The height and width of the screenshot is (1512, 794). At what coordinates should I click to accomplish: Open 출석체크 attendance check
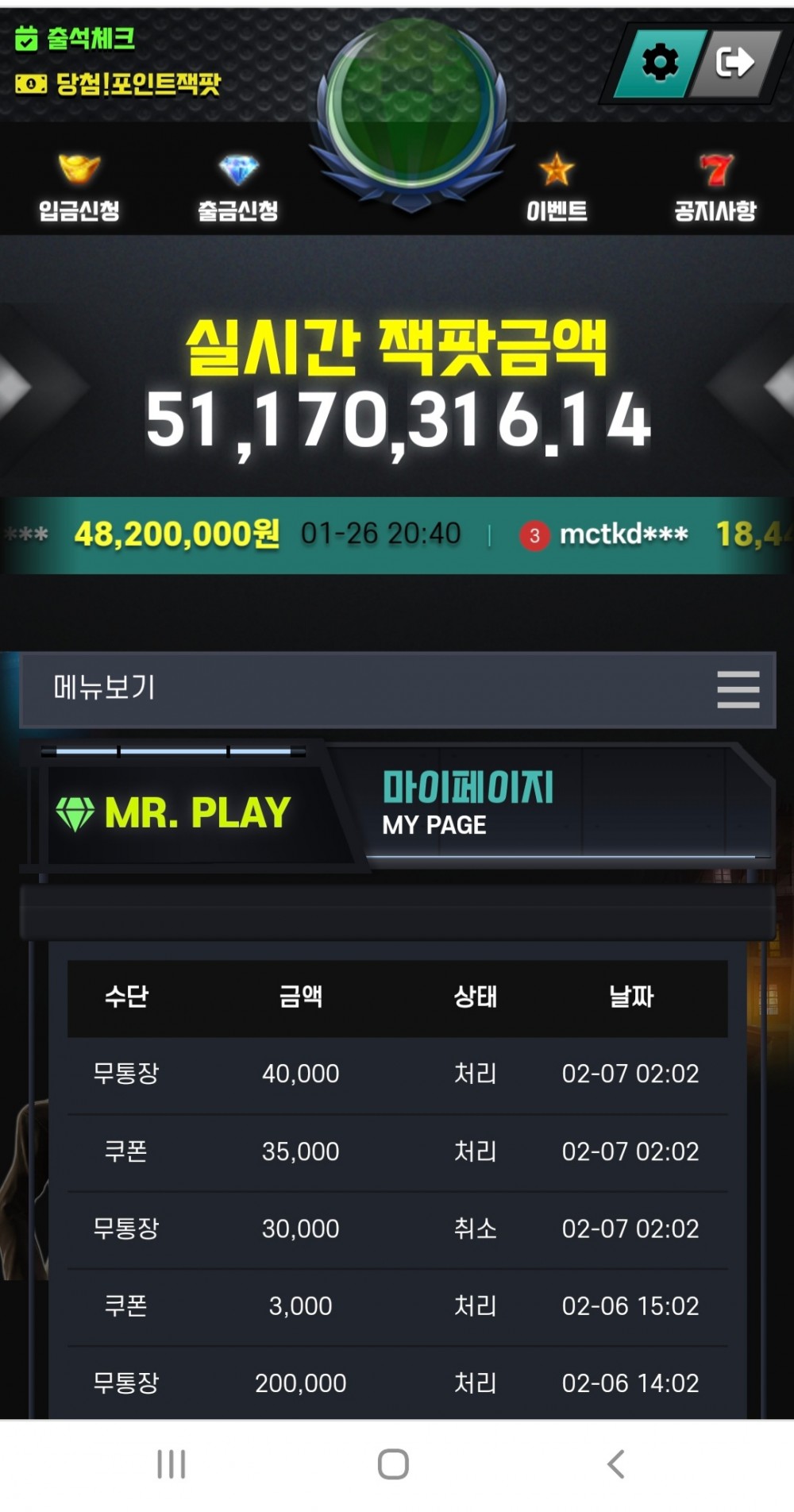75,38
